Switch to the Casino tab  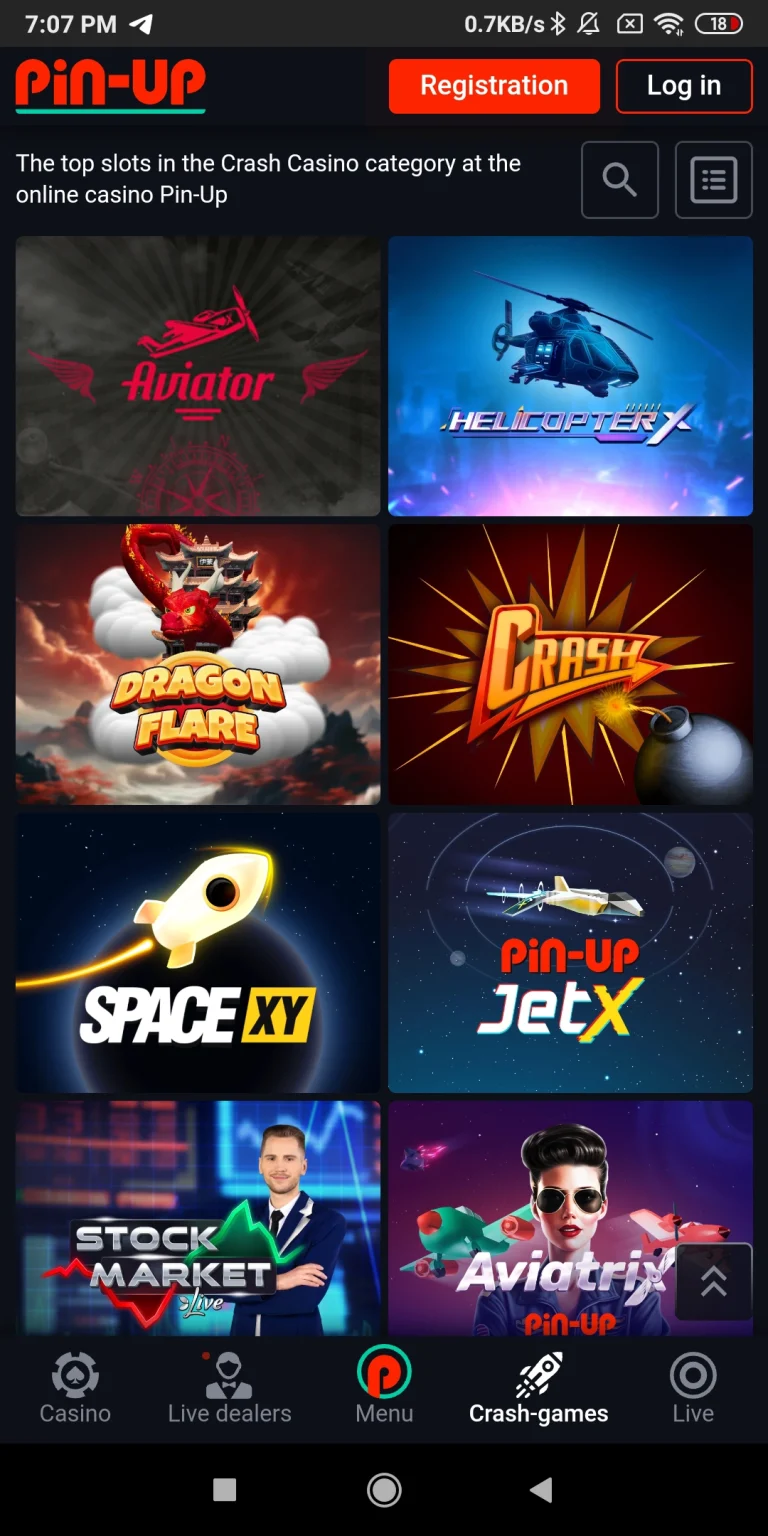coord(75,1388)
